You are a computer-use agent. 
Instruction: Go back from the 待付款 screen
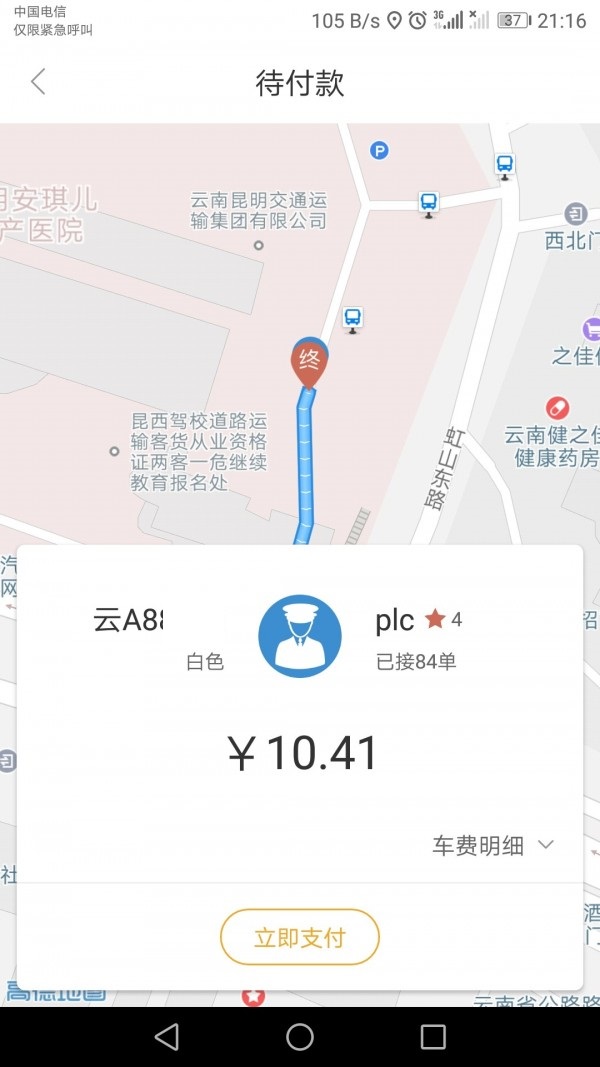click(38, 82)
